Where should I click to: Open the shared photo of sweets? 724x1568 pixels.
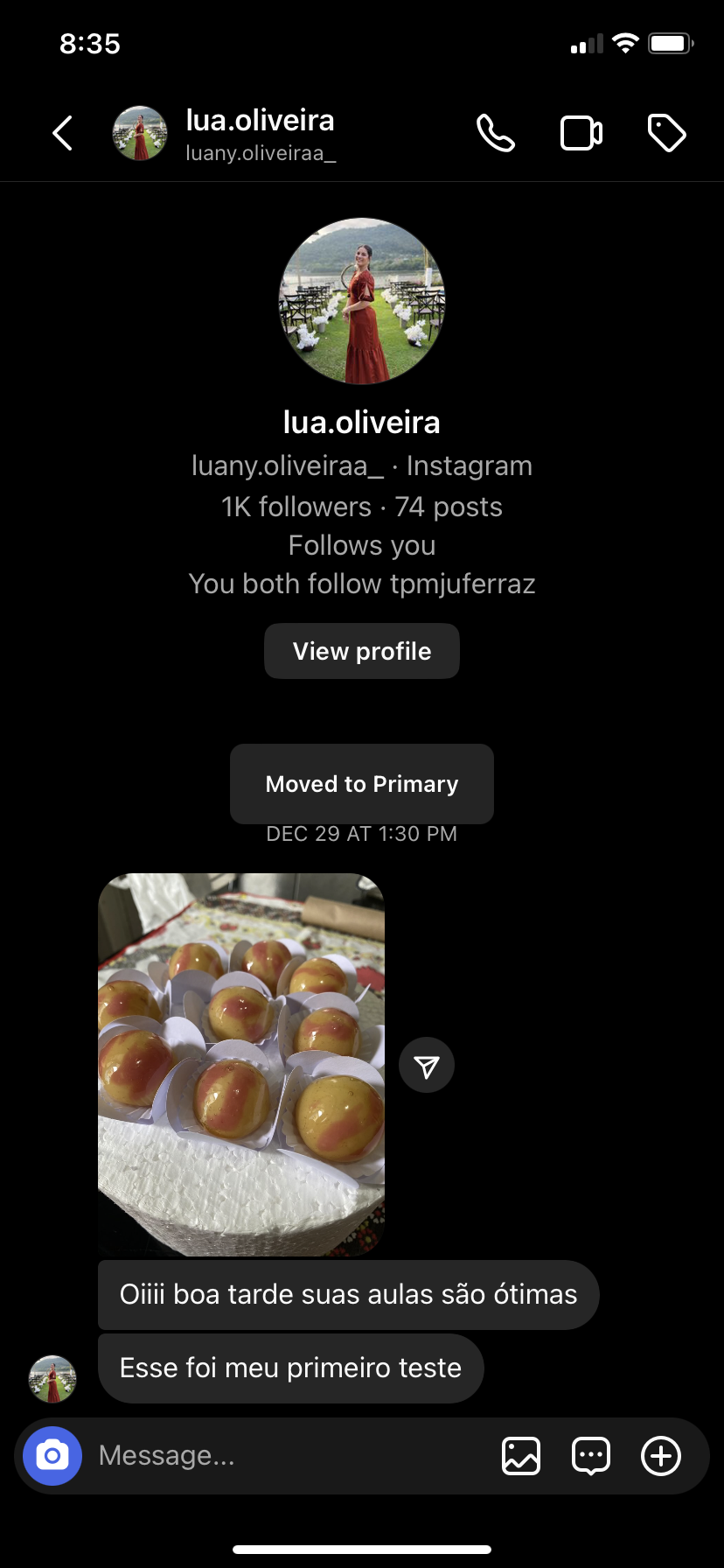click(x=241, y=1064)
